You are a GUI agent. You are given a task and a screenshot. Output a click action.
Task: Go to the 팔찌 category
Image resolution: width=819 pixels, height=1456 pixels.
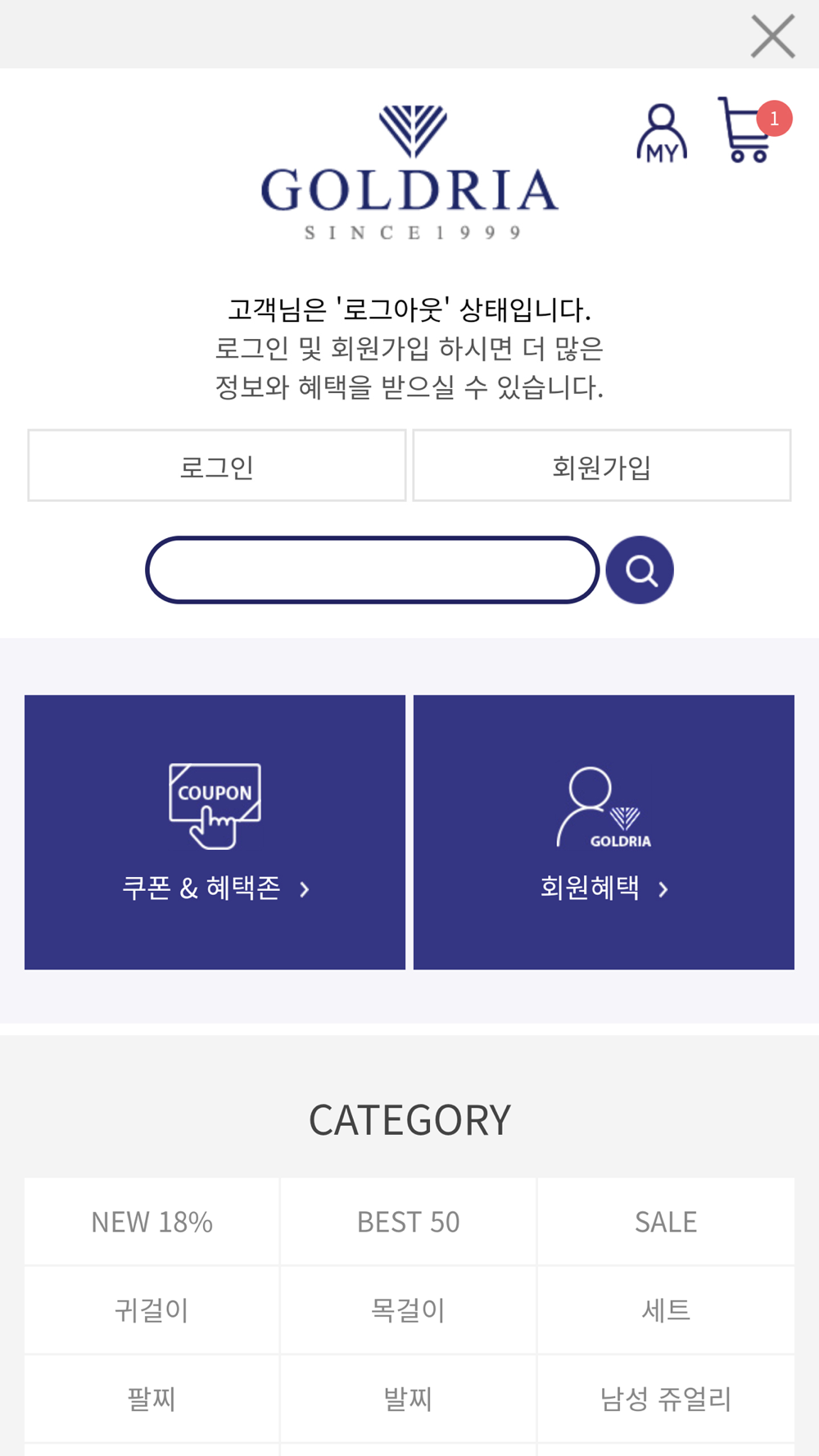pos(152,1399)
